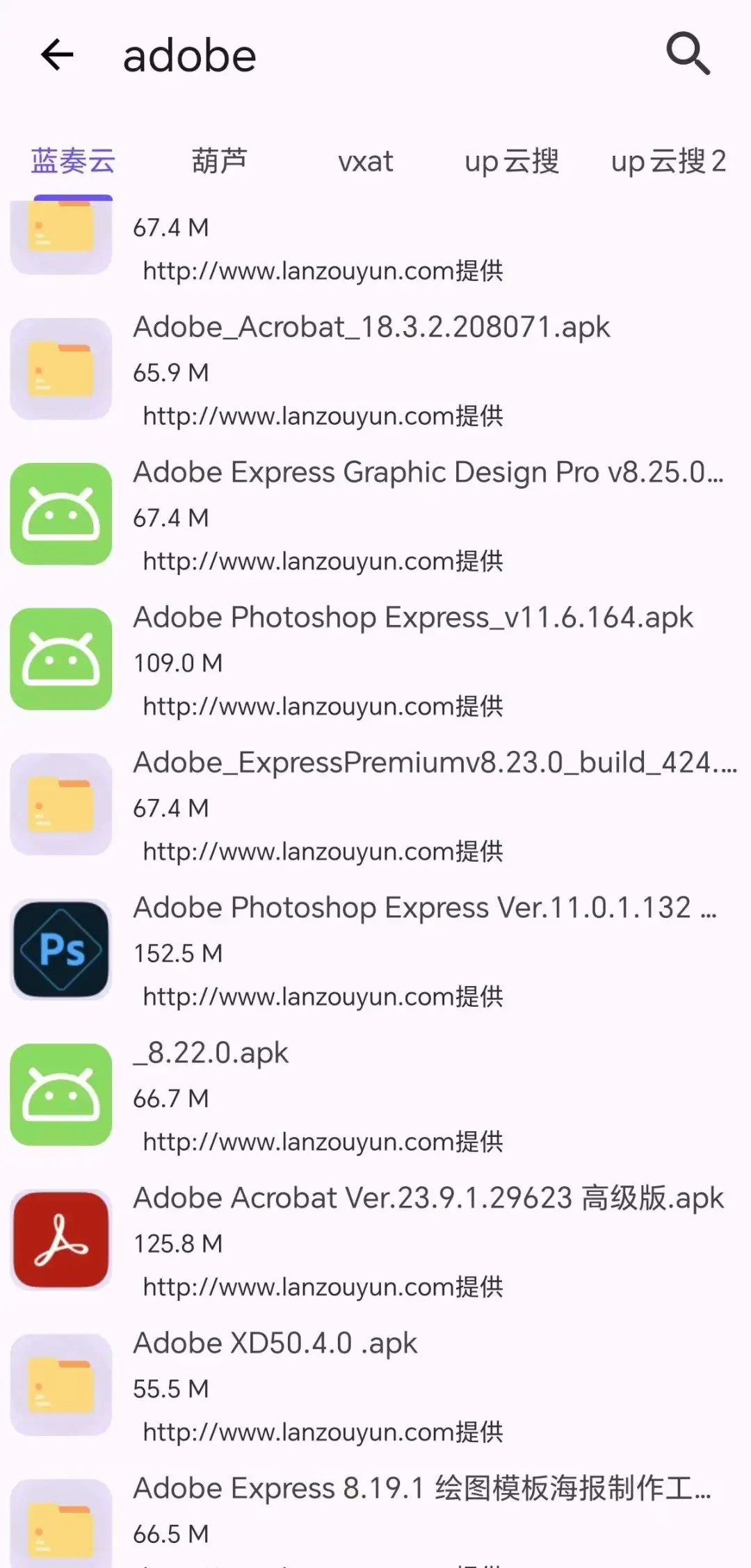The width and height of the screenshot is (751, 1568).
Task: Open the _8.22.0.apk result
Action: (211, 1053)
